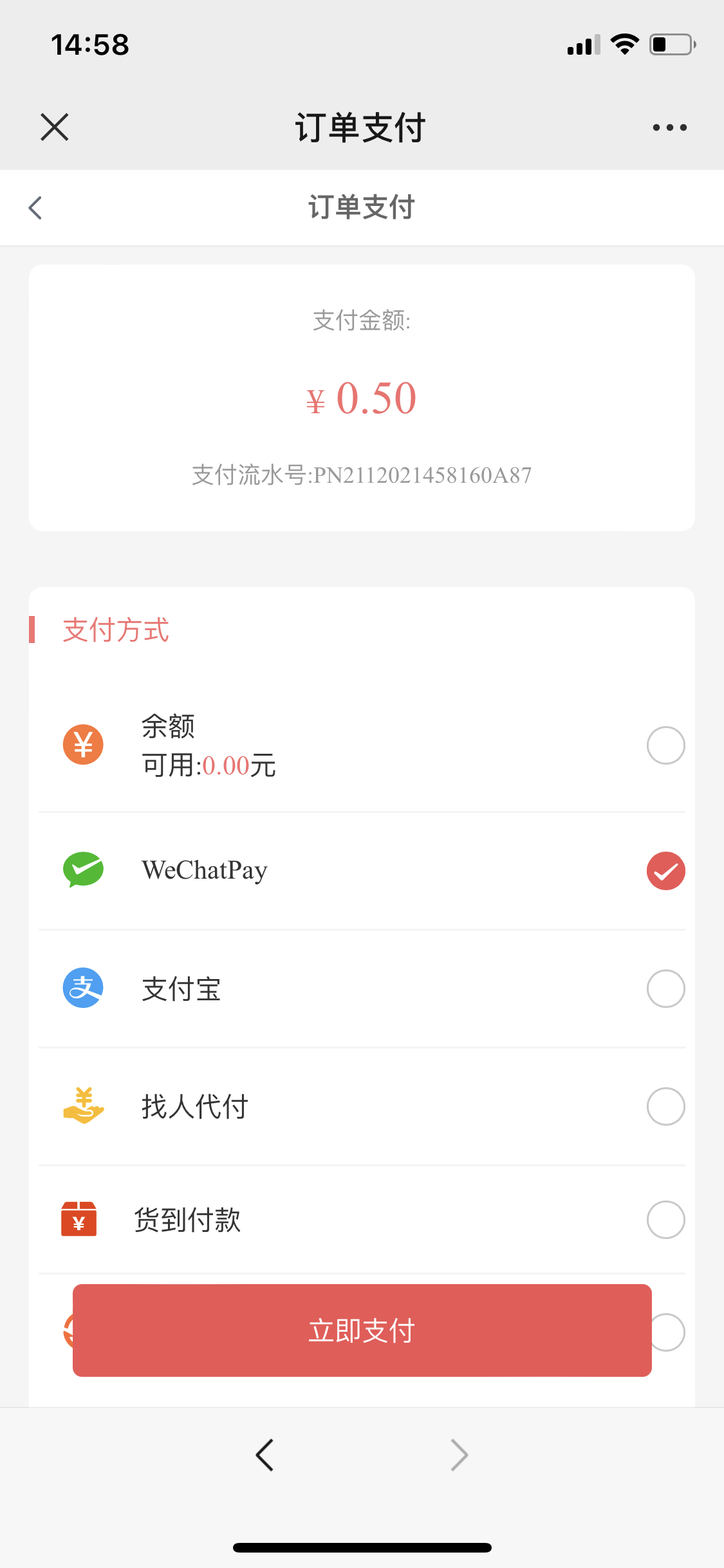Open the three-dot overflow menu
724x1568 pixels.
pyautogui.click(x=669, y=127)
